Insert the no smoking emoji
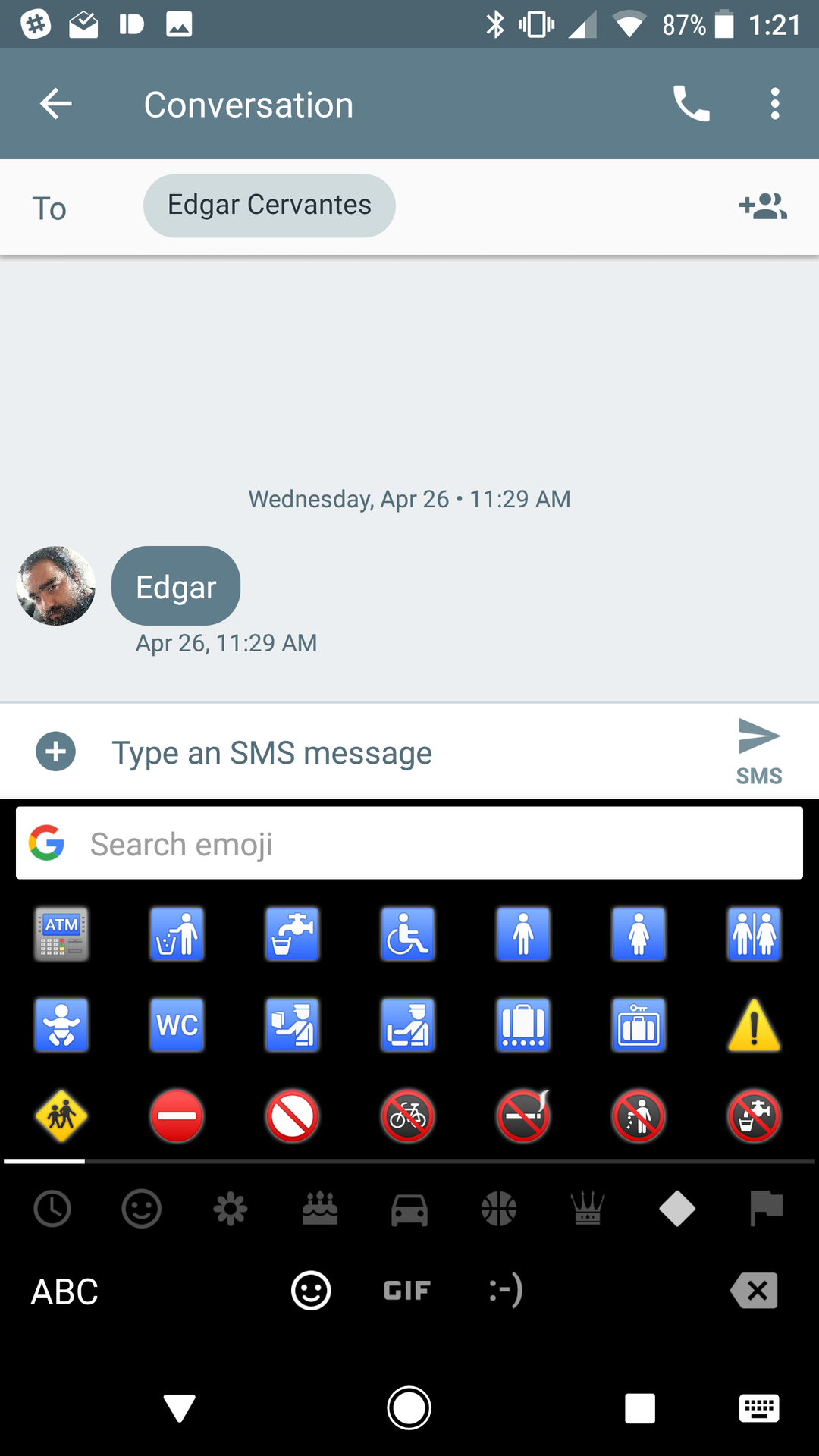The image size is (819, 1456). (523, 1116)
